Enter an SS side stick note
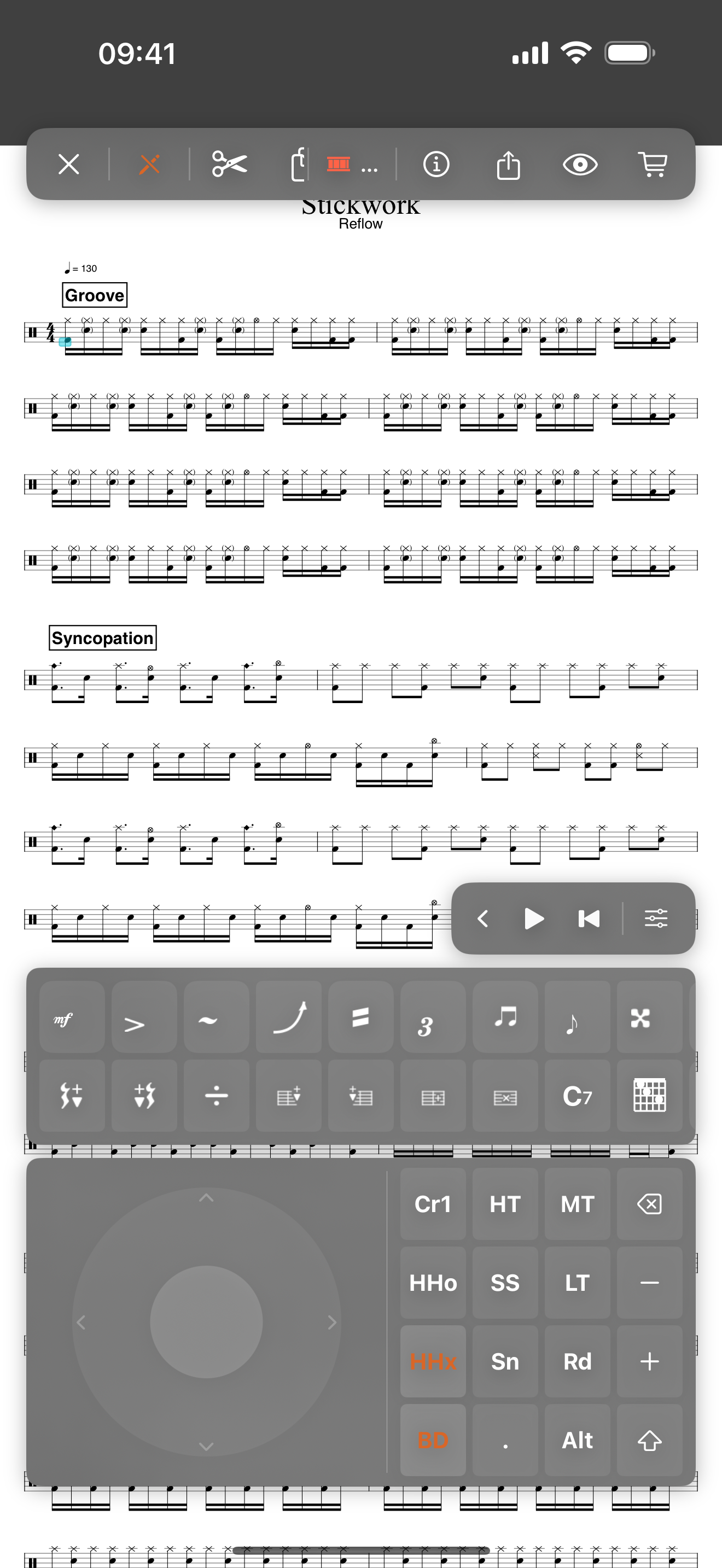Viewport: 722px width, 1568px height. tap(505, 1283)
